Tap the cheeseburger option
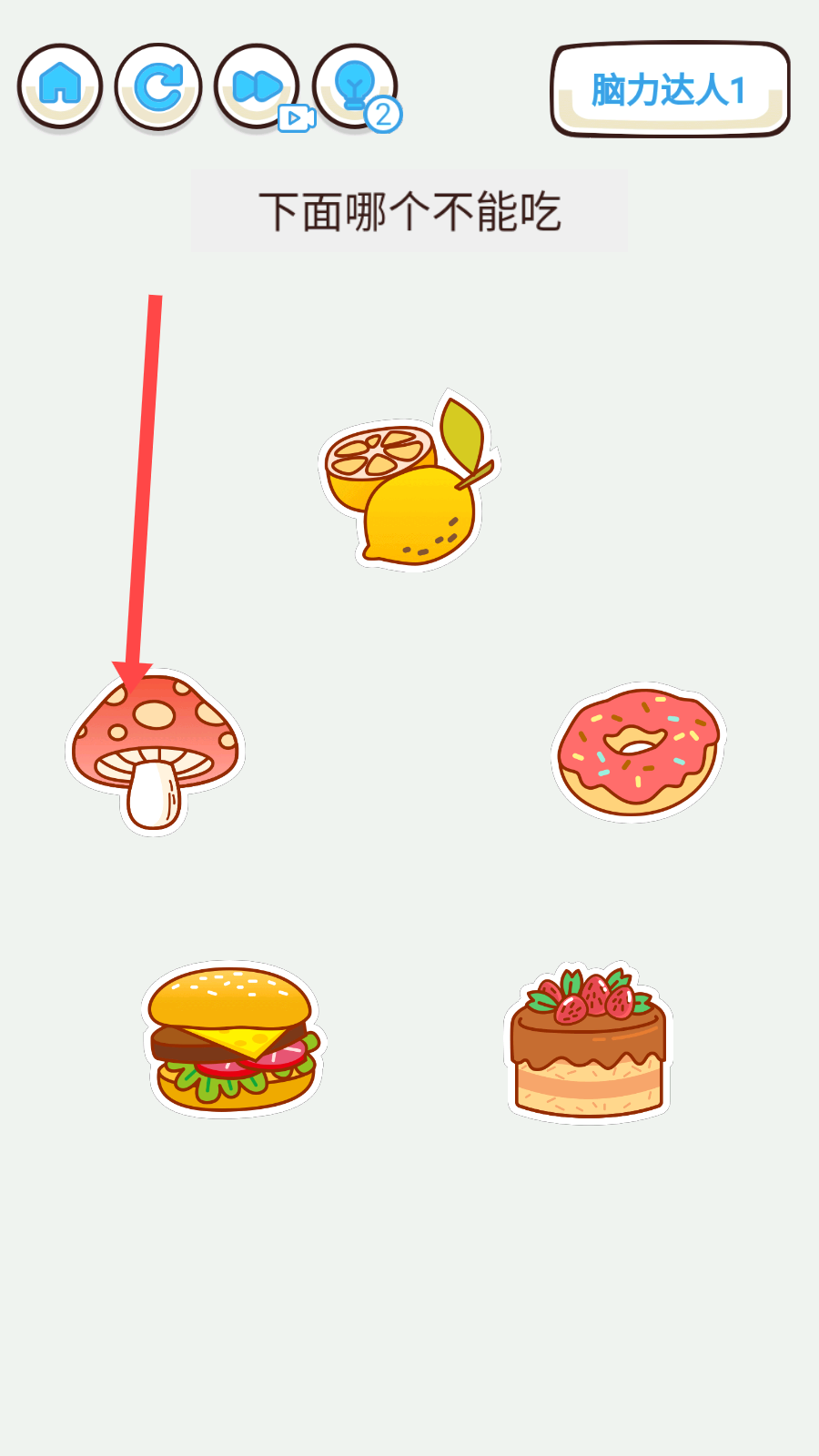 234,1039
